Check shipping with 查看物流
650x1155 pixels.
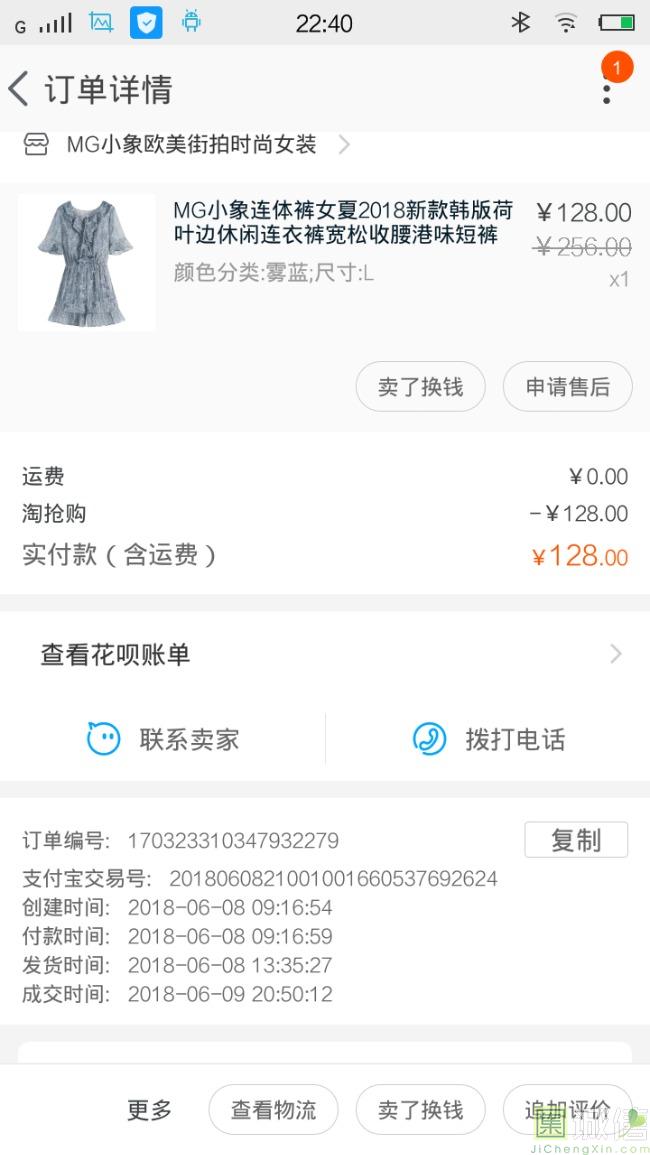tap(273, 1109)
